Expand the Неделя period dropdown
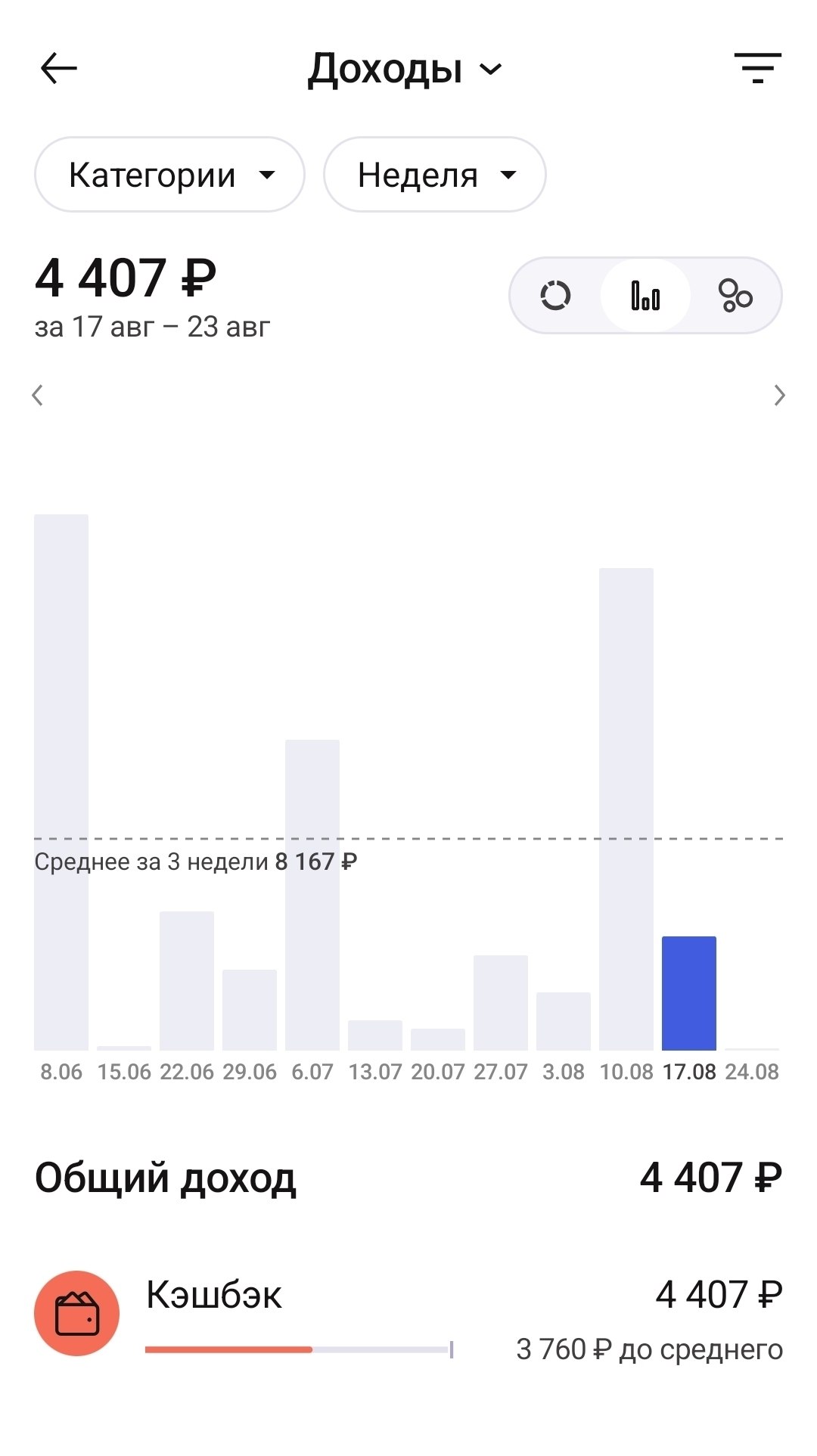The width and height of the screenshot is (817, 1456). point(435,175)
